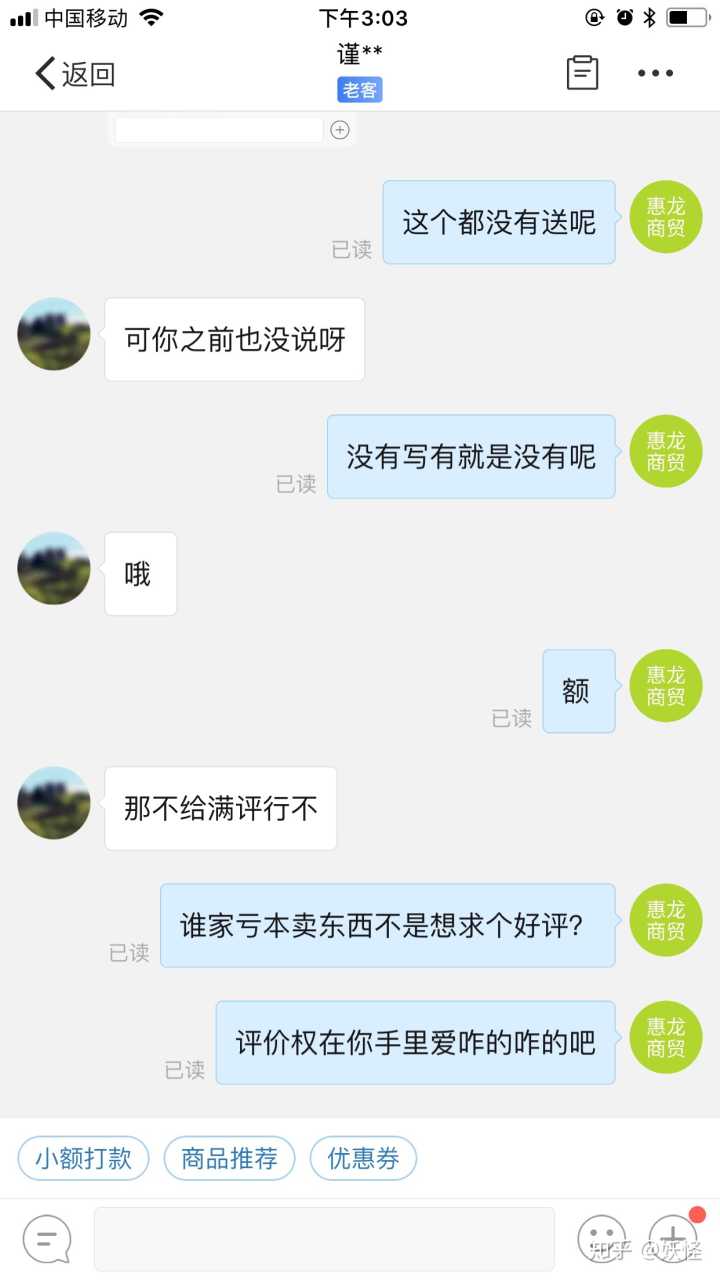Choose the 优惠券 chip
Image resolution: width=720 pixels, height=1280 pixels.
(363, 1159)
